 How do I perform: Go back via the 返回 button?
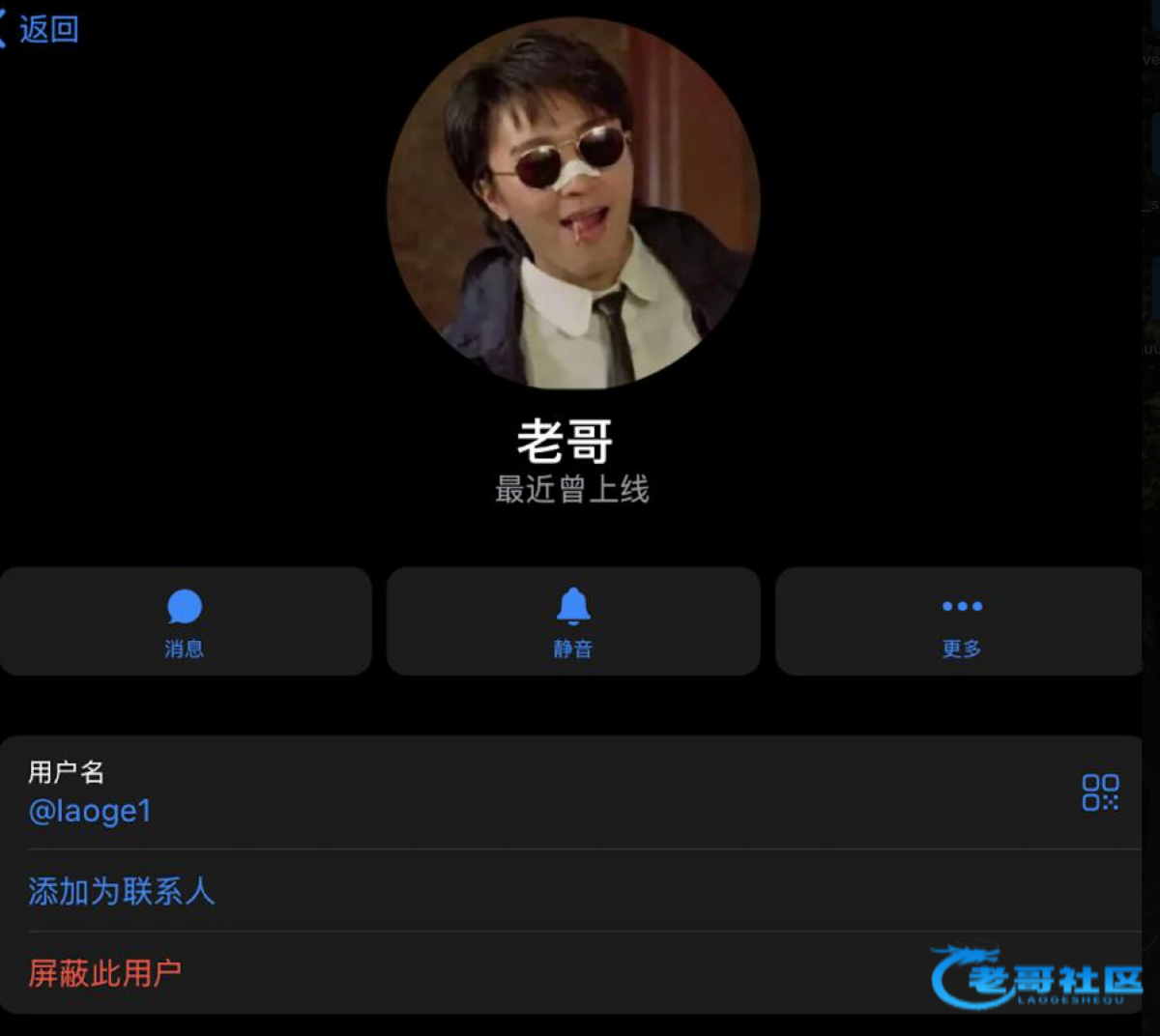coord(41,30)
